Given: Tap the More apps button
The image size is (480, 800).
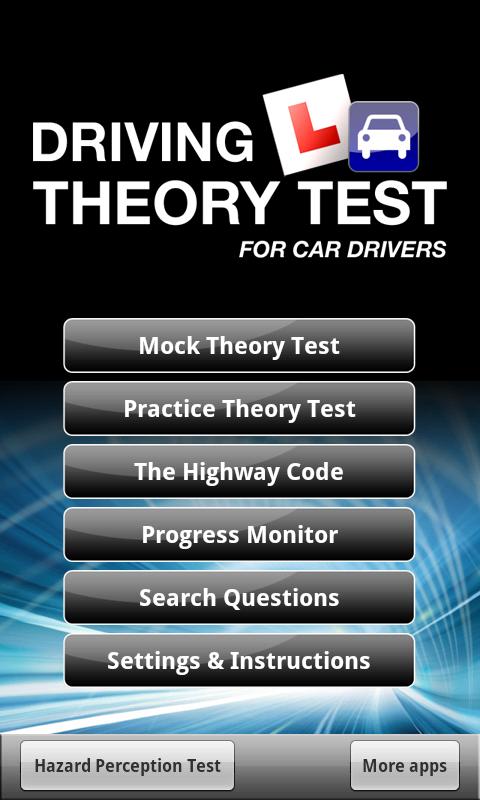Looking at the screenshot, I should pos(405,765).
